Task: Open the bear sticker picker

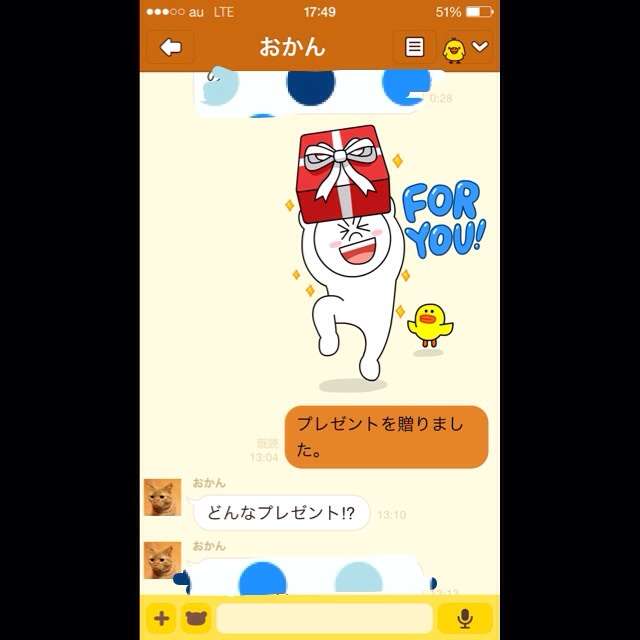Action: tap(196, 618)
